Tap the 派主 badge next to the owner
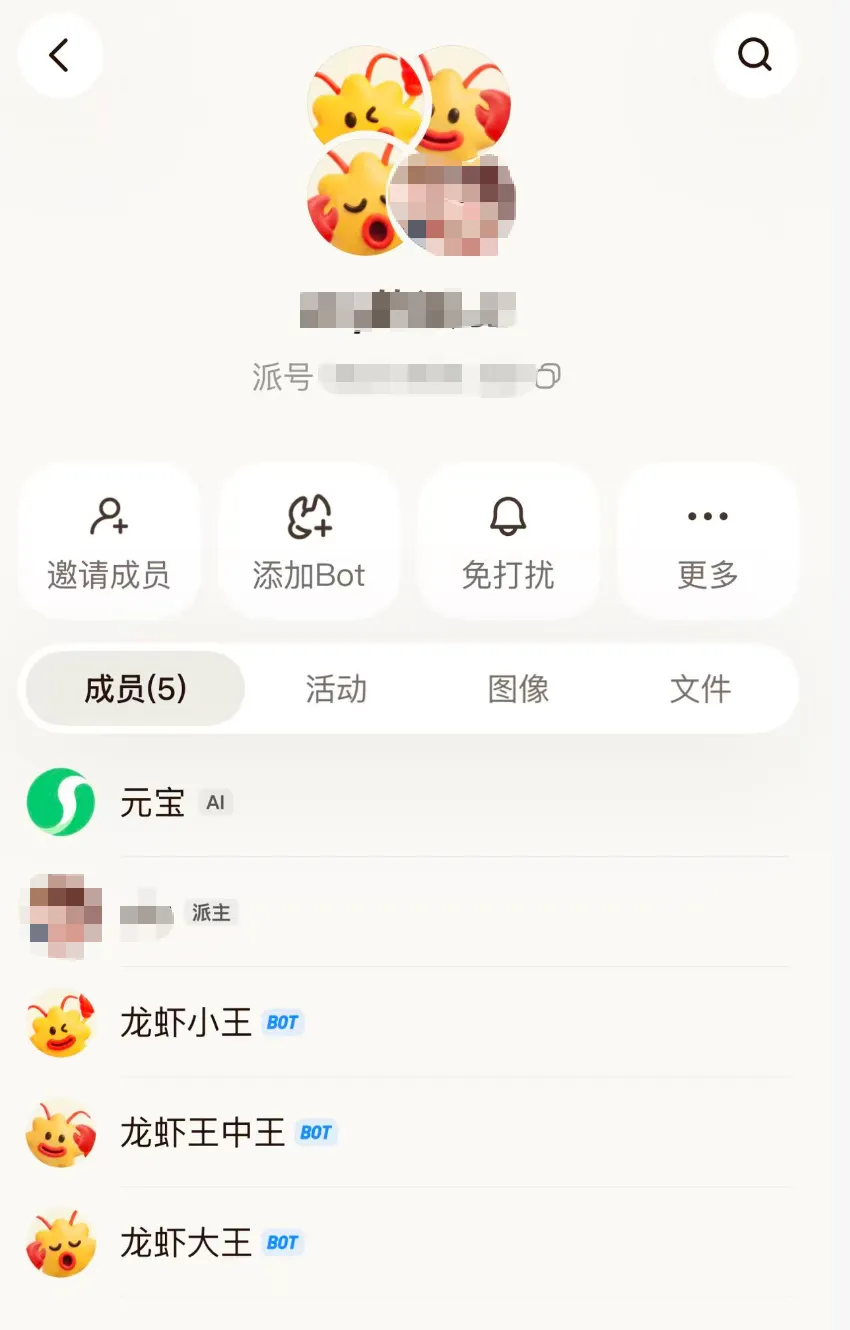850x1330 pixels. click(x=211, y=913)
